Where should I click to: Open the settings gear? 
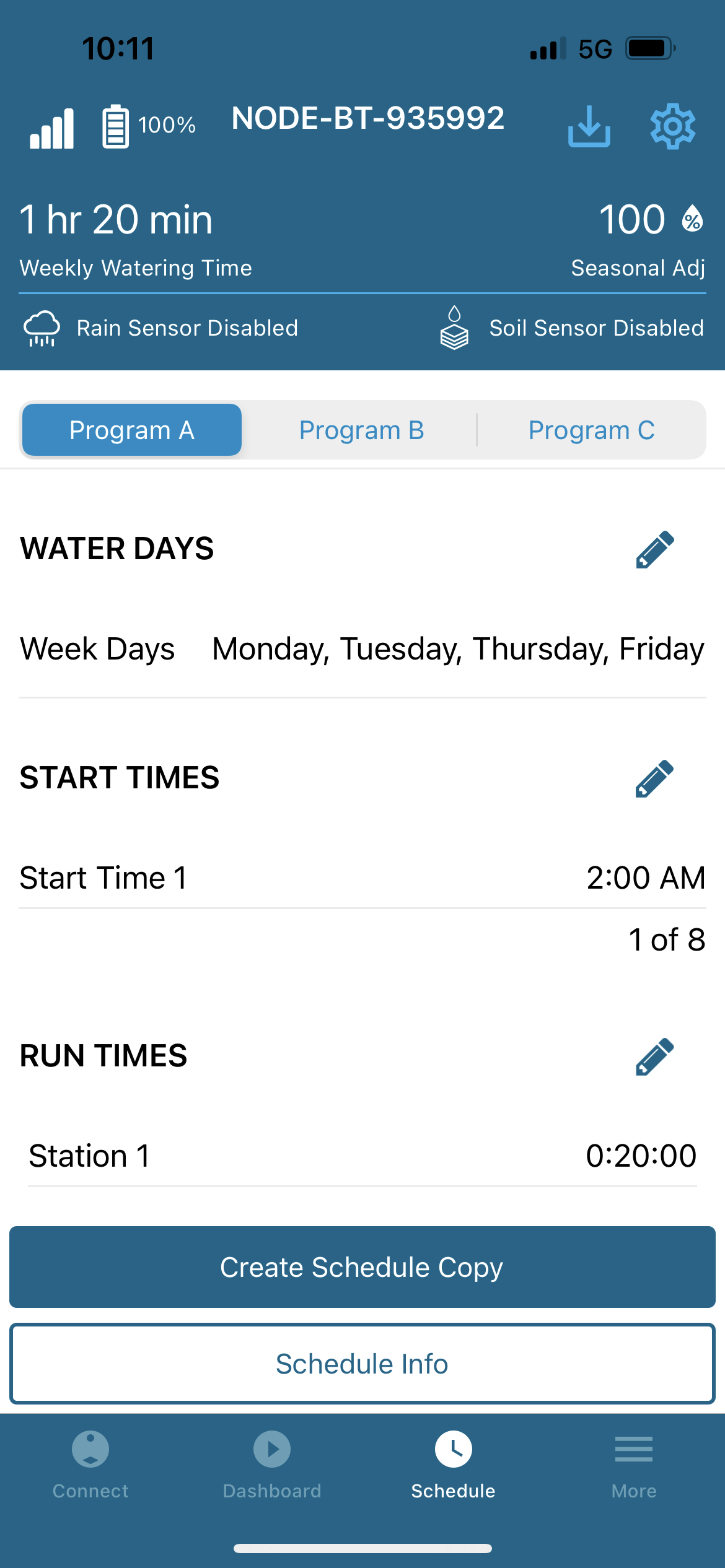[x=672, y=126]
